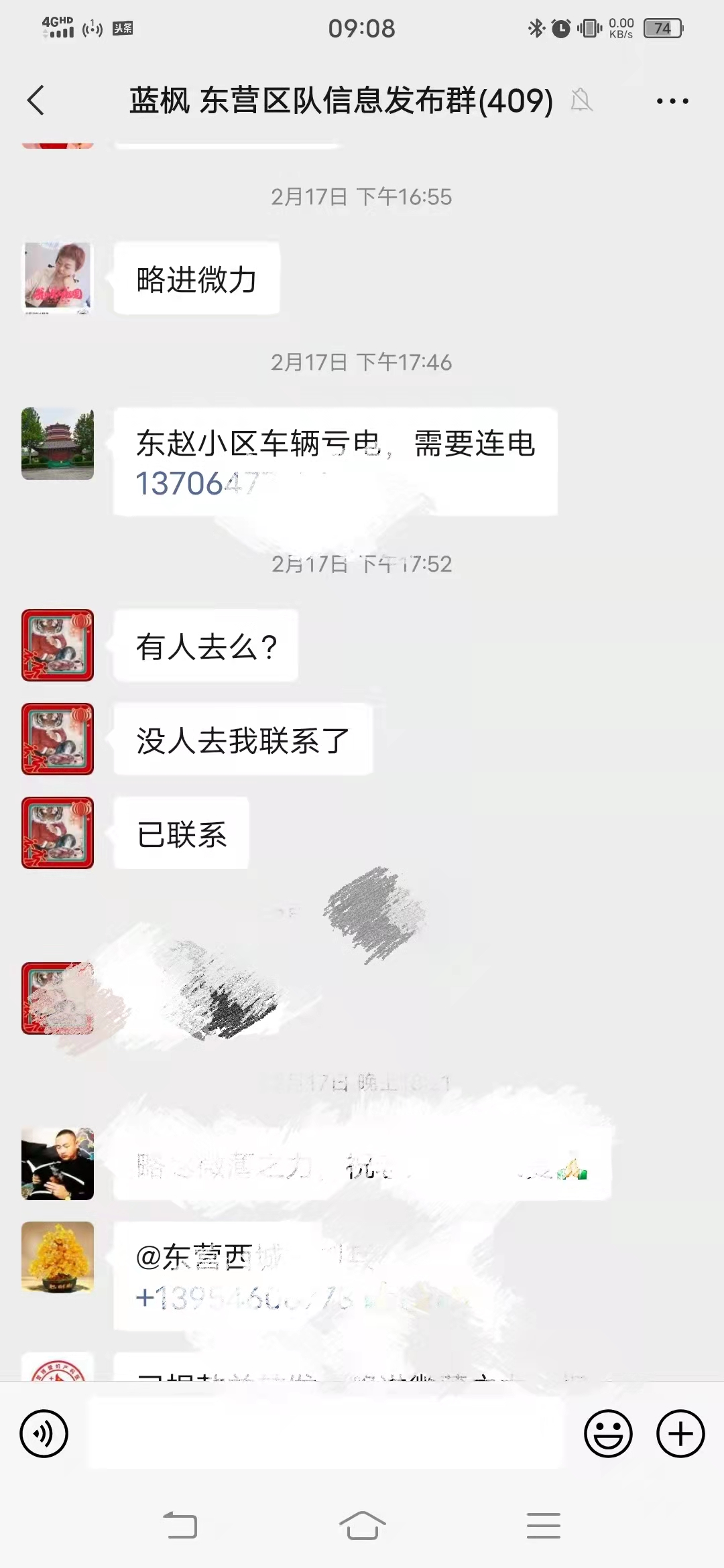This screenshot has height=1568, width=724.
Task: Tap the +1395 phone number link
Action: coord(243,1298)
